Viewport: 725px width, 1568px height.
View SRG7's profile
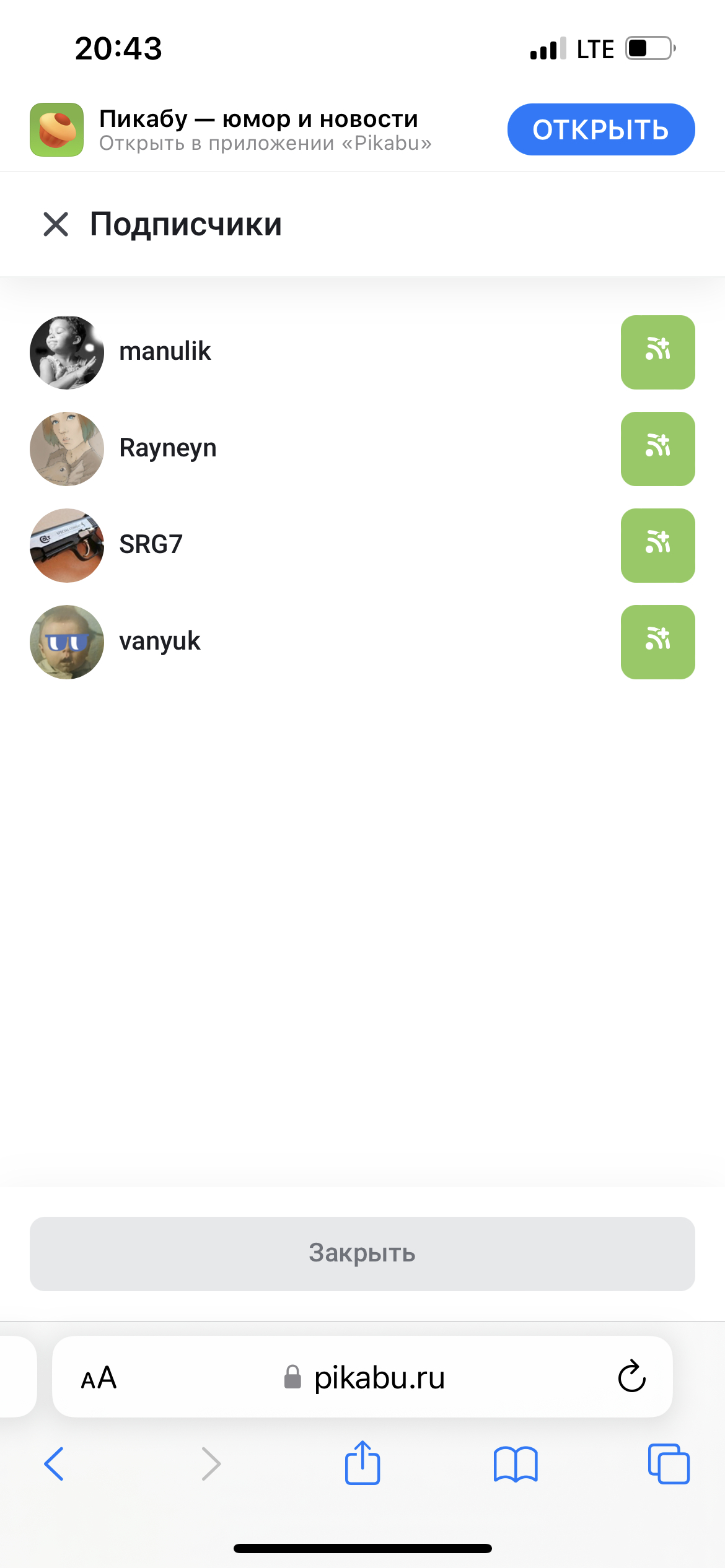(151, 545)
